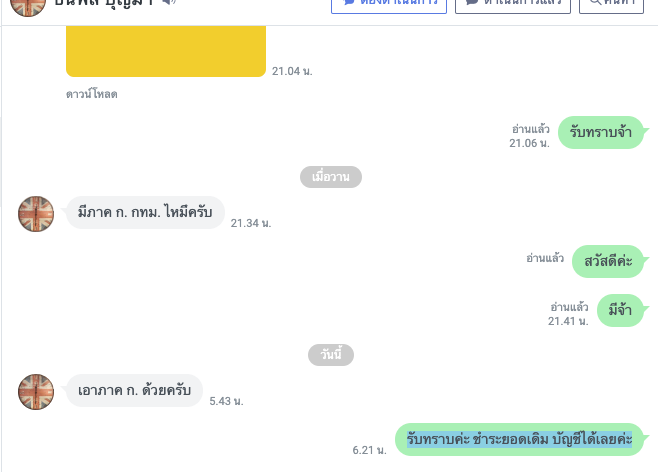
Task: Mark chat as needing follow-up (ต้องดำเนินการ)
Action: 389,4
